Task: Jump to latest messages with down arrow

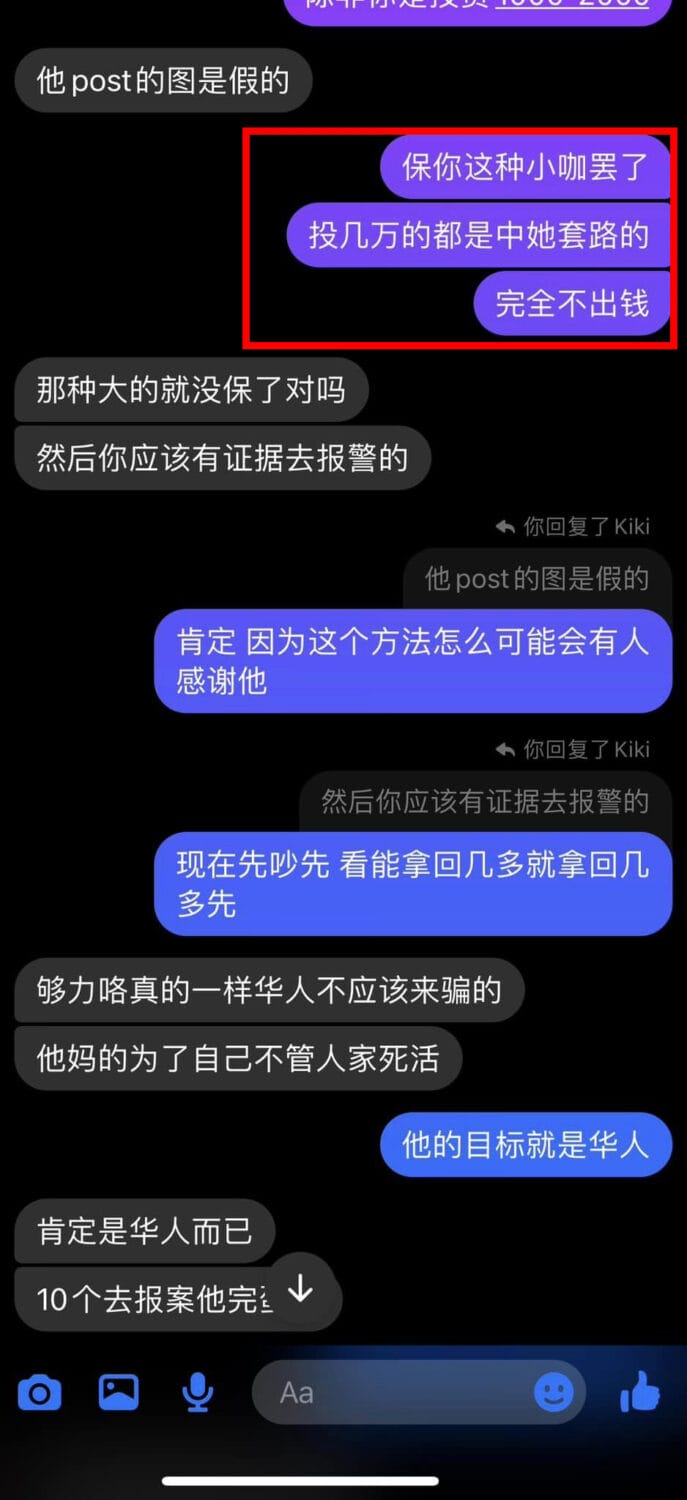Action: click(x=300, y=1290)
